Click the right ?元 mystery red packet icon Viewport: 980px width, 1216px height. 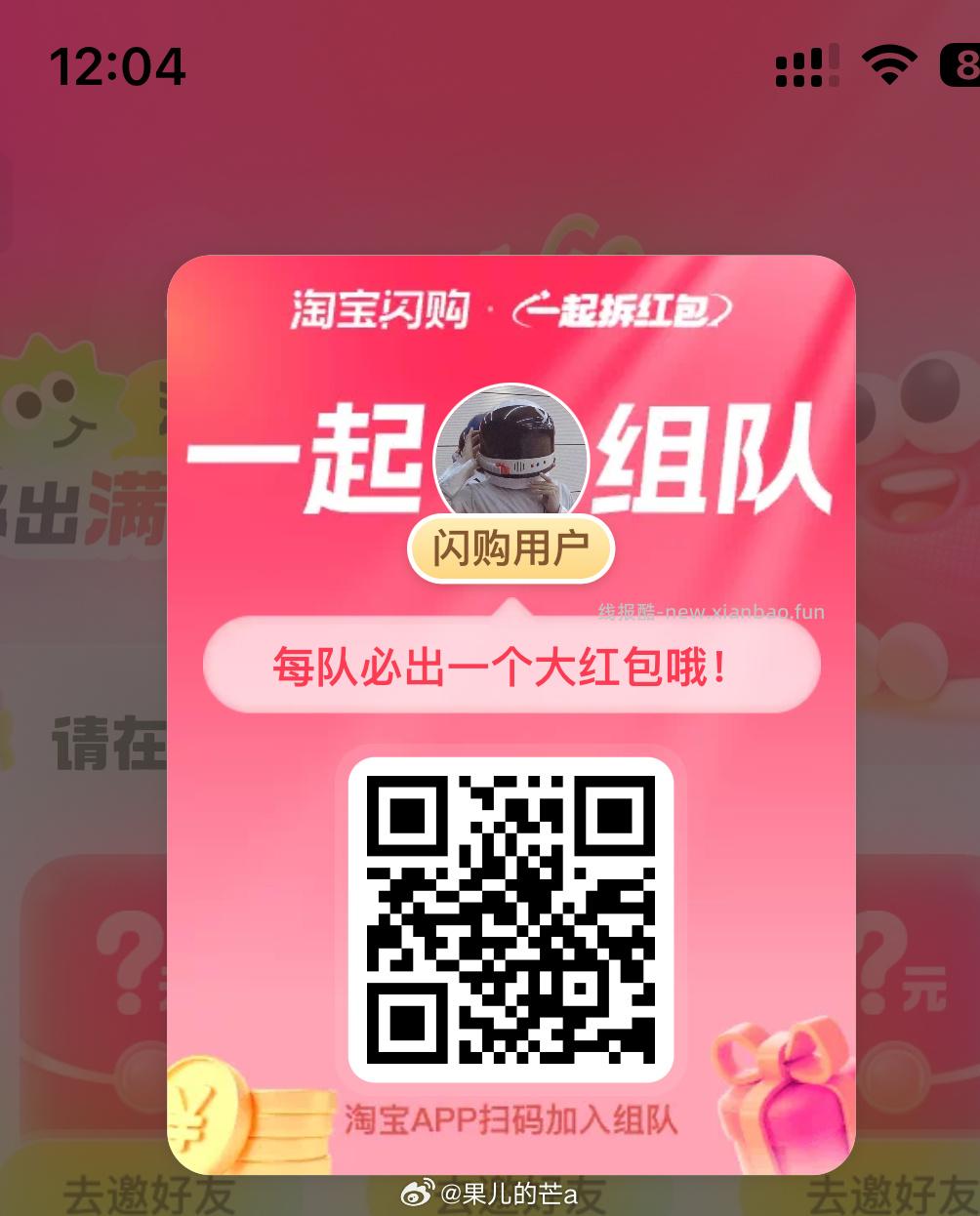pyautogui.click(x=913, y=966)
